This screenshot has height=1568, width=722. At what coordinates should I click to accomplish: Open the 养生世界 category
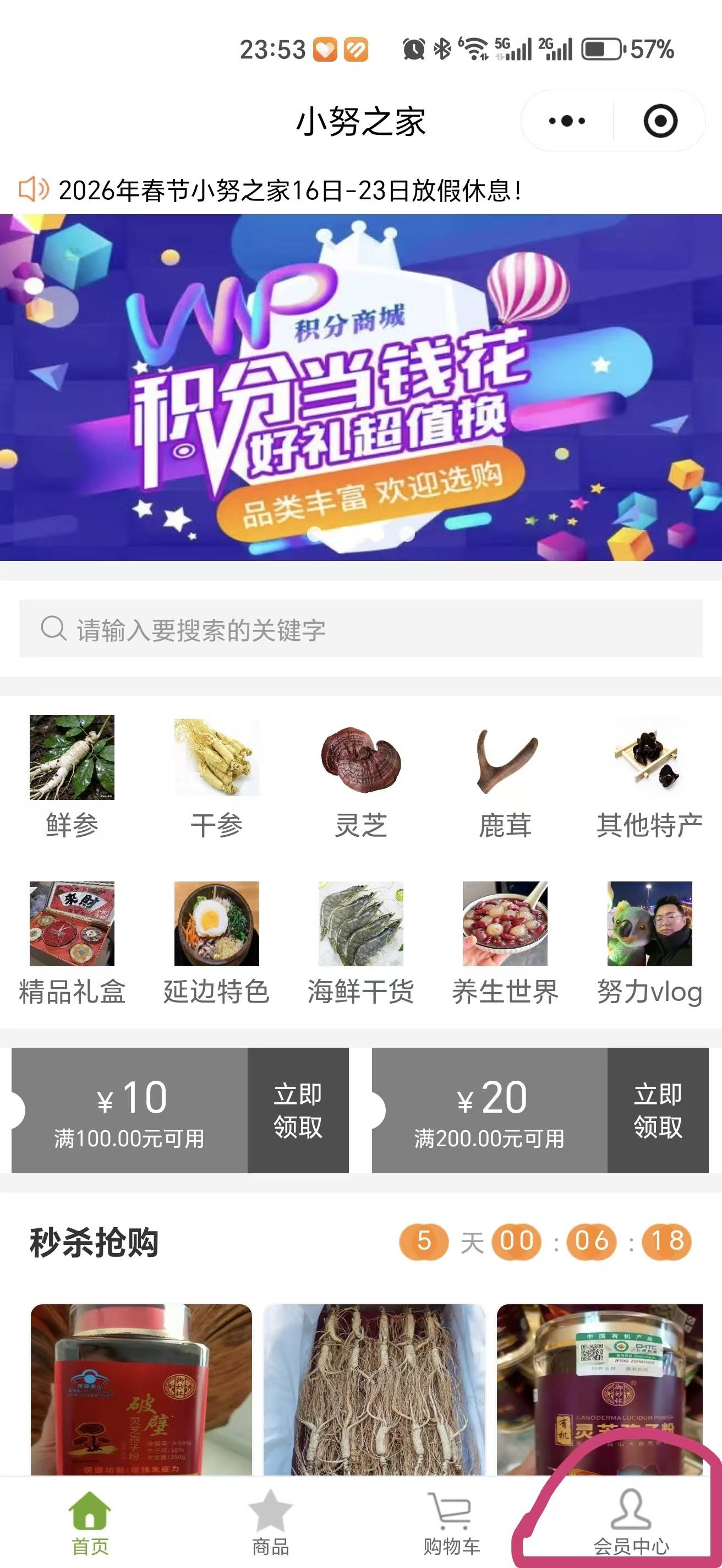tap(505, 938)
